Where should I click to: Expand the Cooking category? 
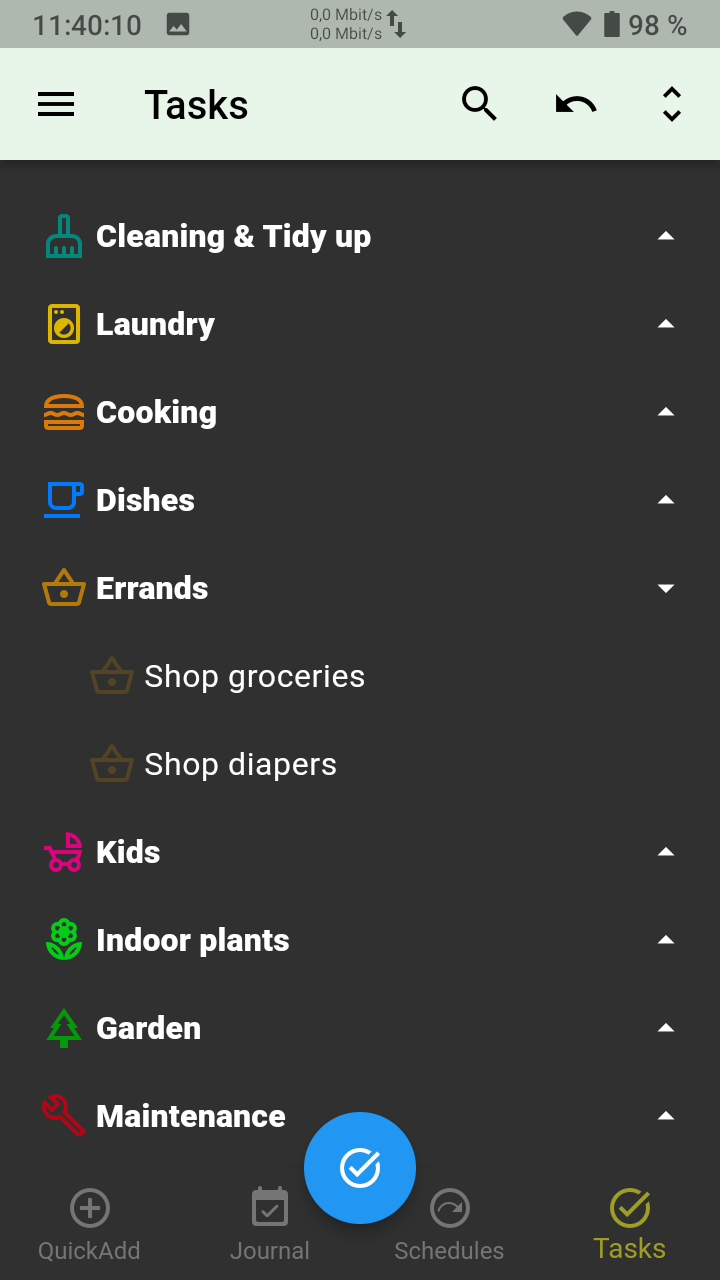click(x=666, y=413)
